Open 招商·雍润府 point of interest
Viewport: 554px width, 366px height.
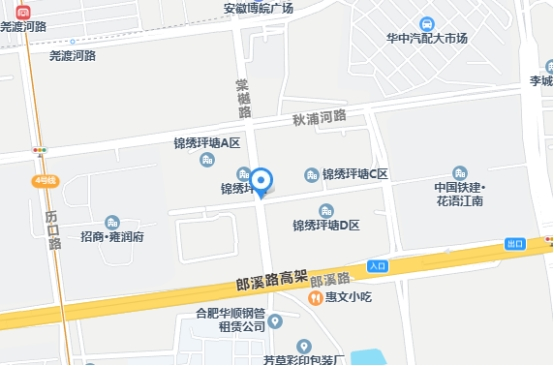[x=112, y=223]
